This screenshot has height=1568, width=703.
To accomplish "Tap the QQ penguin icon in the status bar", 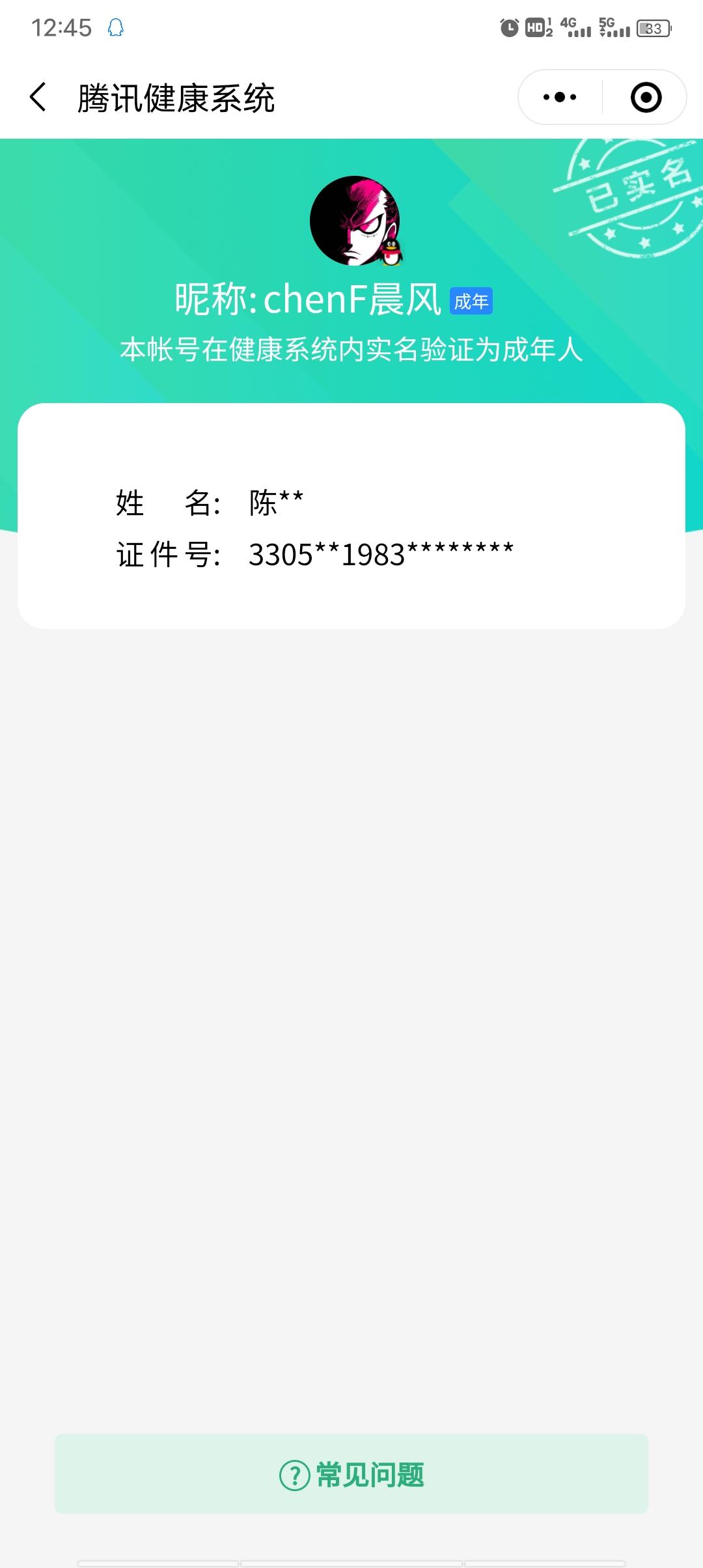I will 116,27.
